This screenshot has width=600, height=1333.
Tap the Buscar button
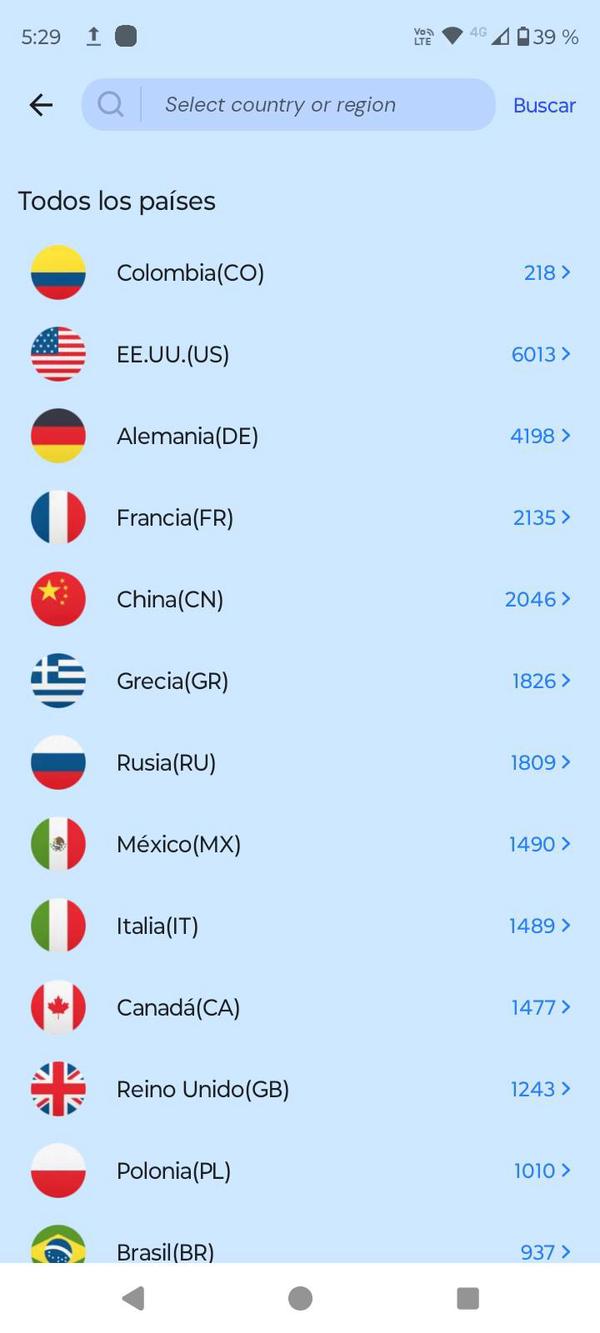tap(544, 105)
